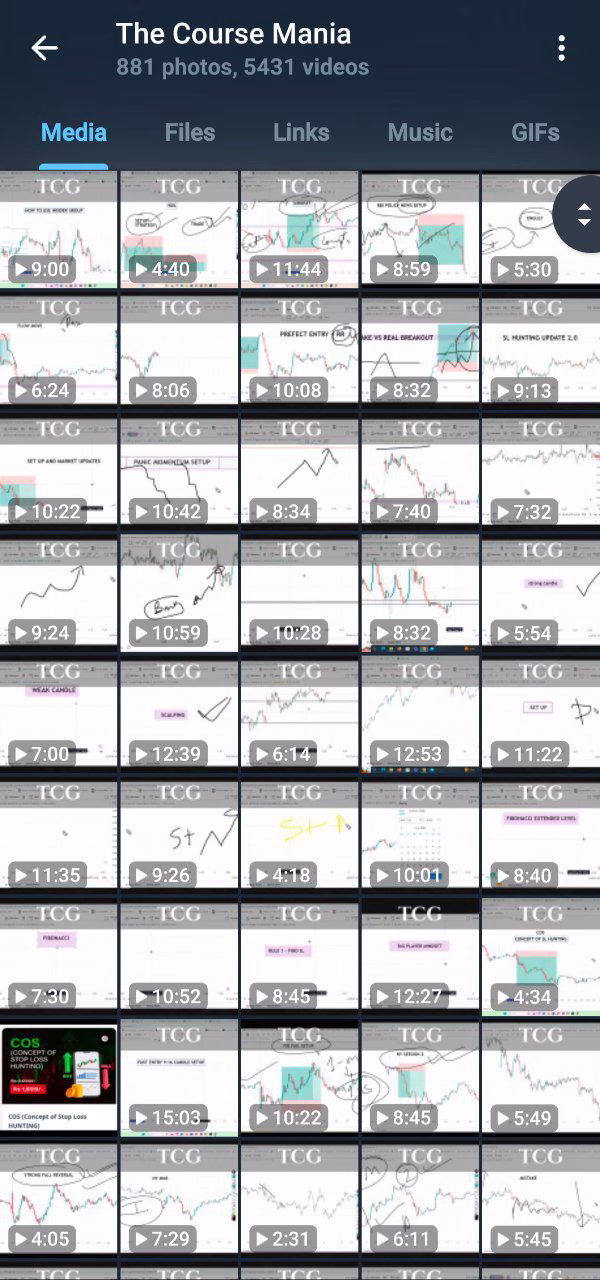Play the 9:13 SL hunting update video

click(540, 350)
